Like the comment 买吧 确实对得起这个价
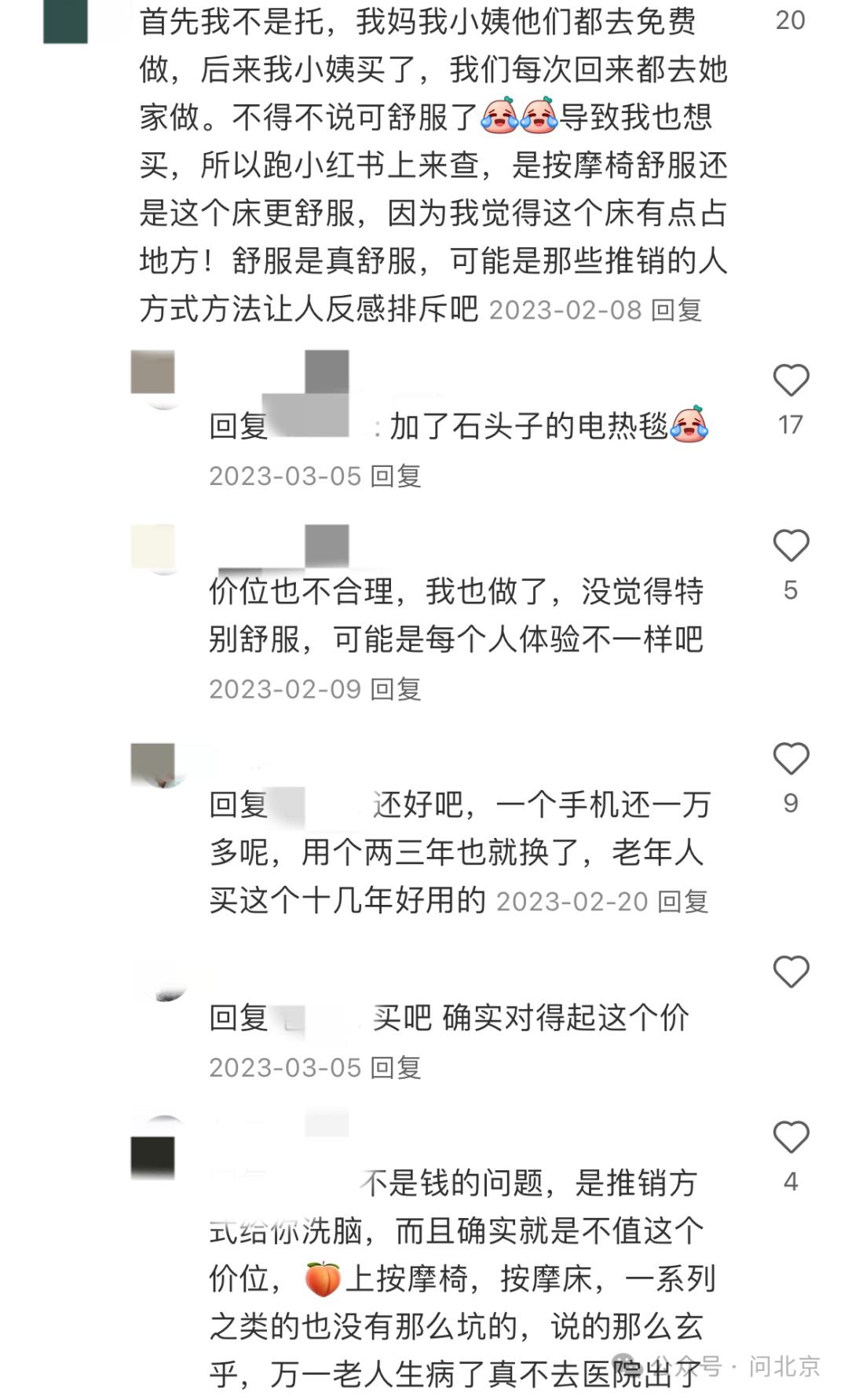 (791, 972)
